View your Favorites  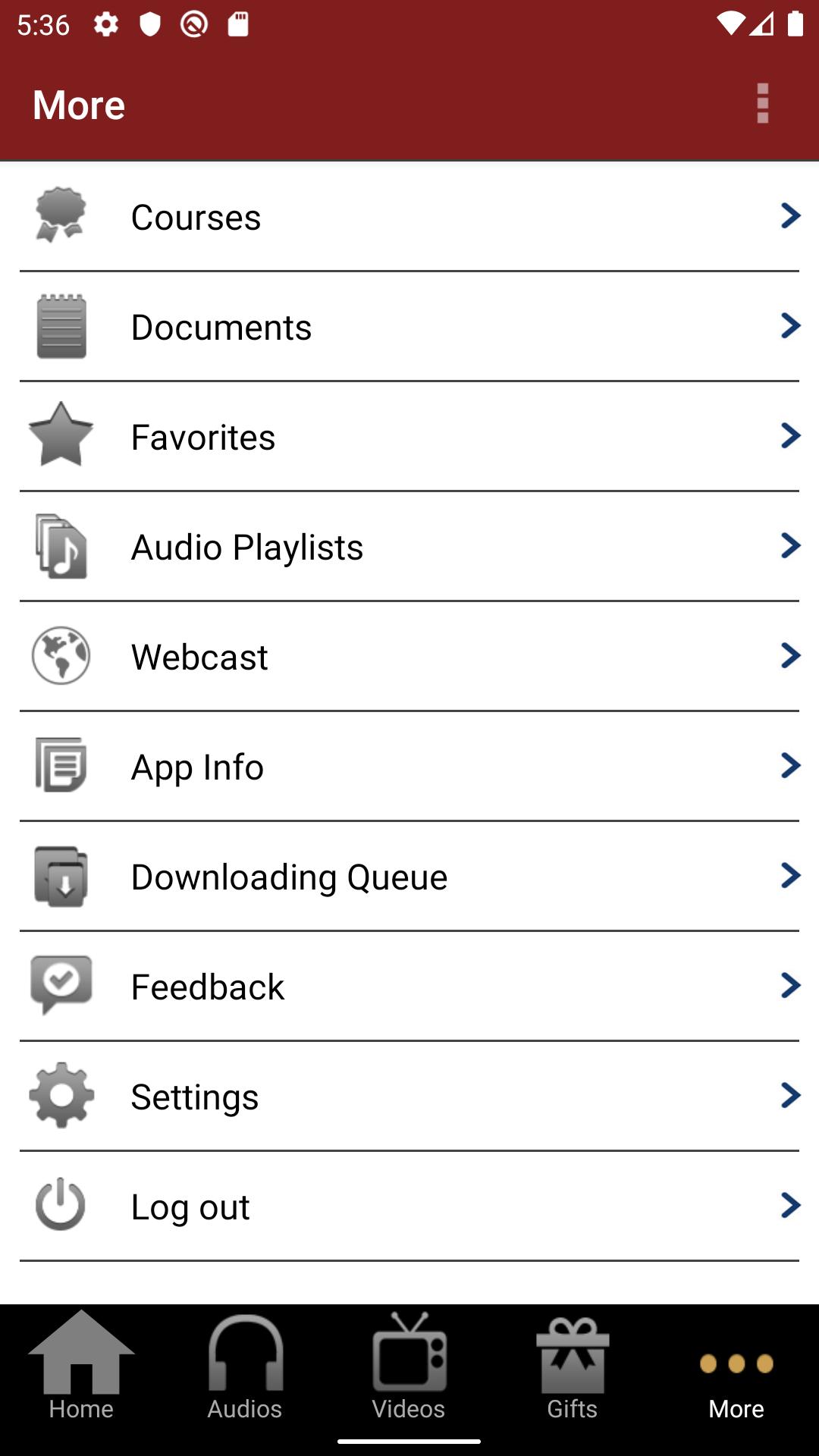tap(409, 437)
